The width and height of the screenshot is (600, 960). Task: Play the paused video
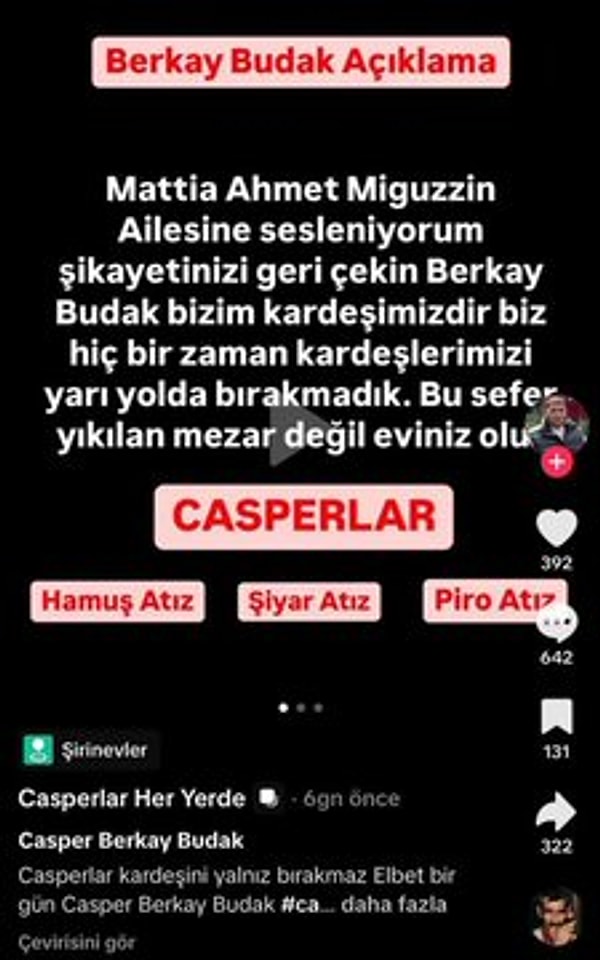tap(298, 437)
